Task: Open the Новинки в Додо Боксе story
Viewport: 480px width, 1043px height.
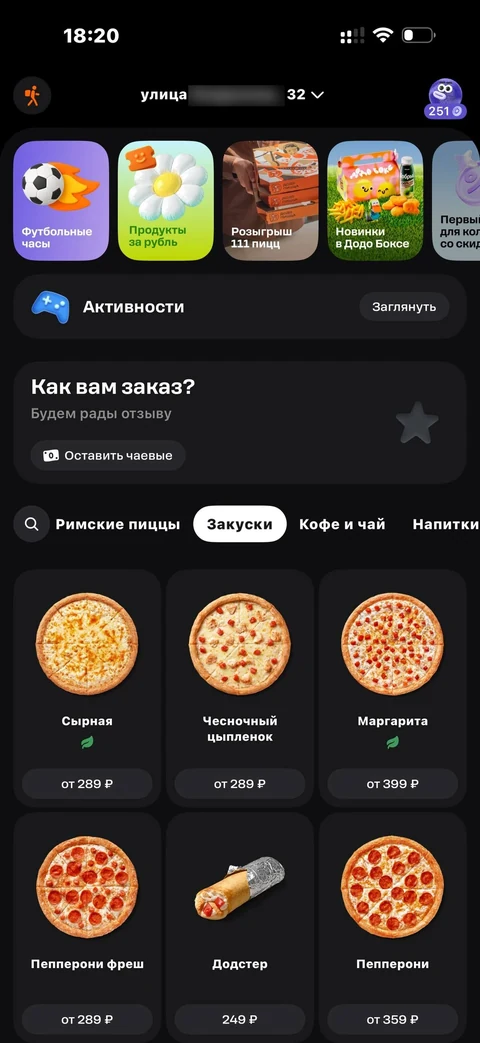Action: tap(375, 200)
